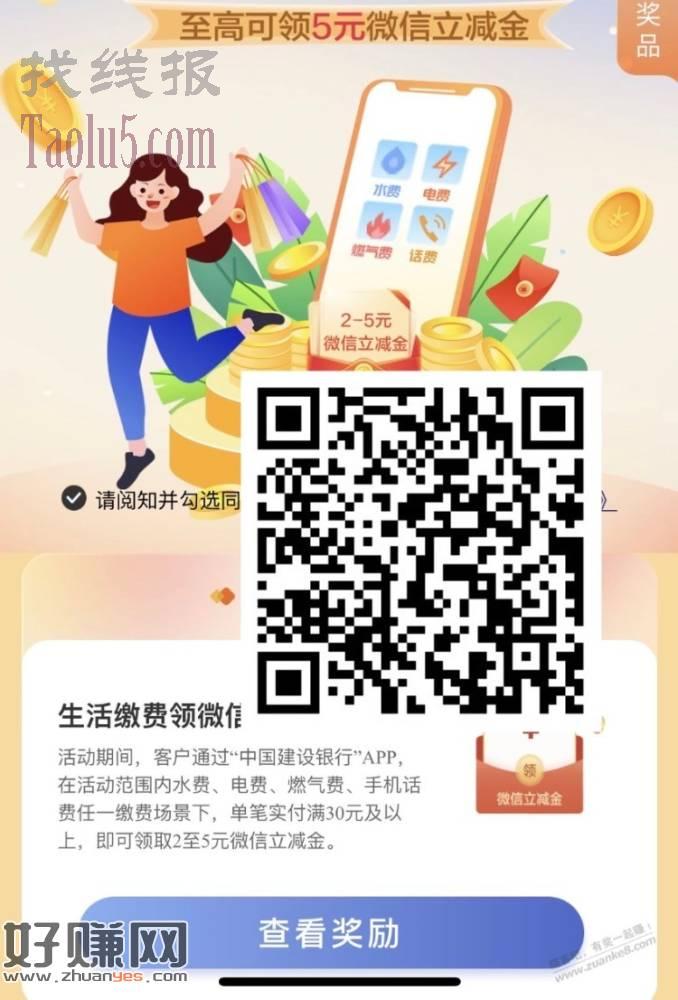Image resolution: width=678 pixels, height=1000 pixels.
Task: Open the 奖品 prizes side tab
Action: coord(648,32)
